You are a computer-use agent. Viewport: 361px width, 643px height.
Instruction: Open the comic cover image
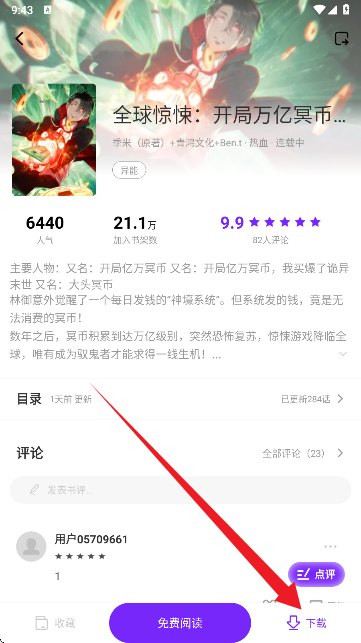(x=54, y=140)
